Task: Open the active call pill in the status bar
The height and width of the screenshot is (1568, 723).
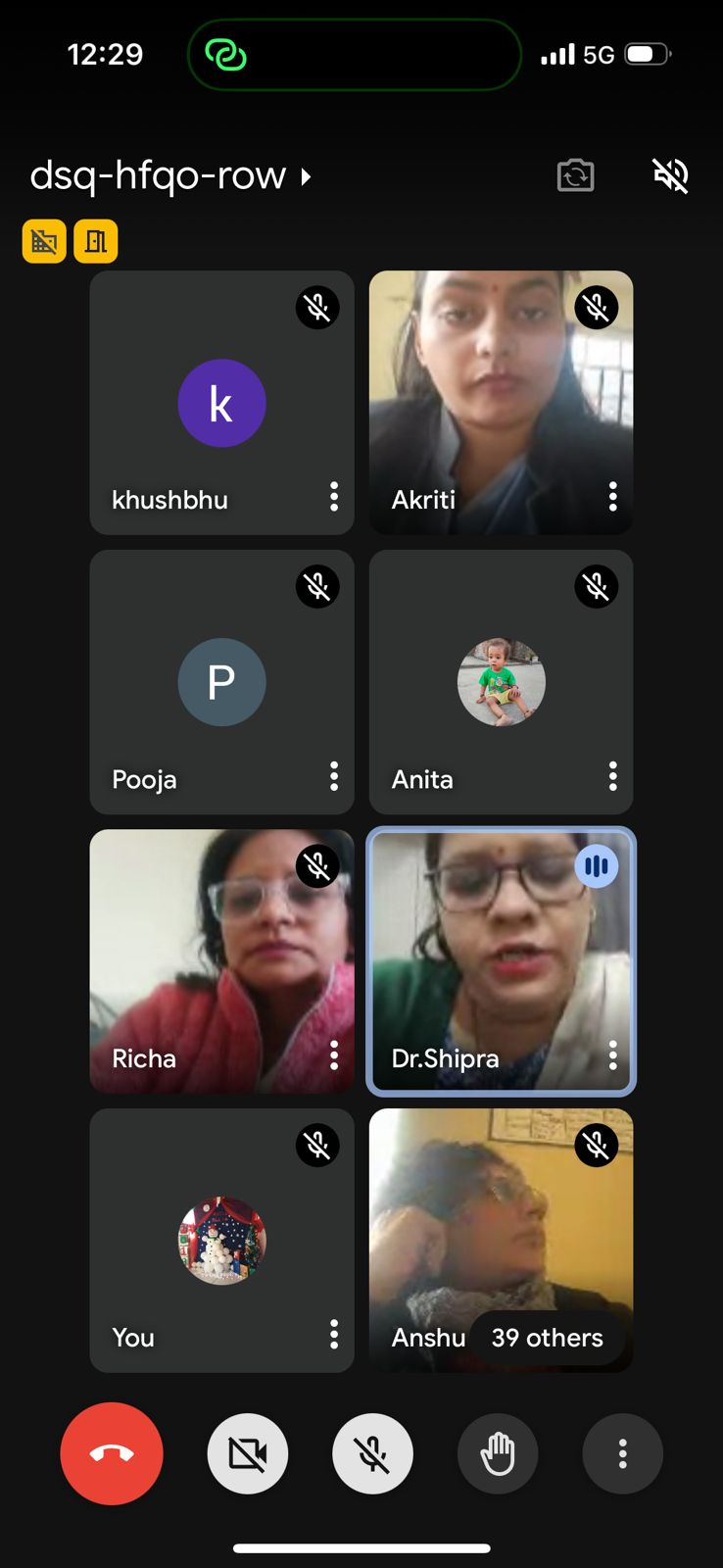Action: (354, 55)
